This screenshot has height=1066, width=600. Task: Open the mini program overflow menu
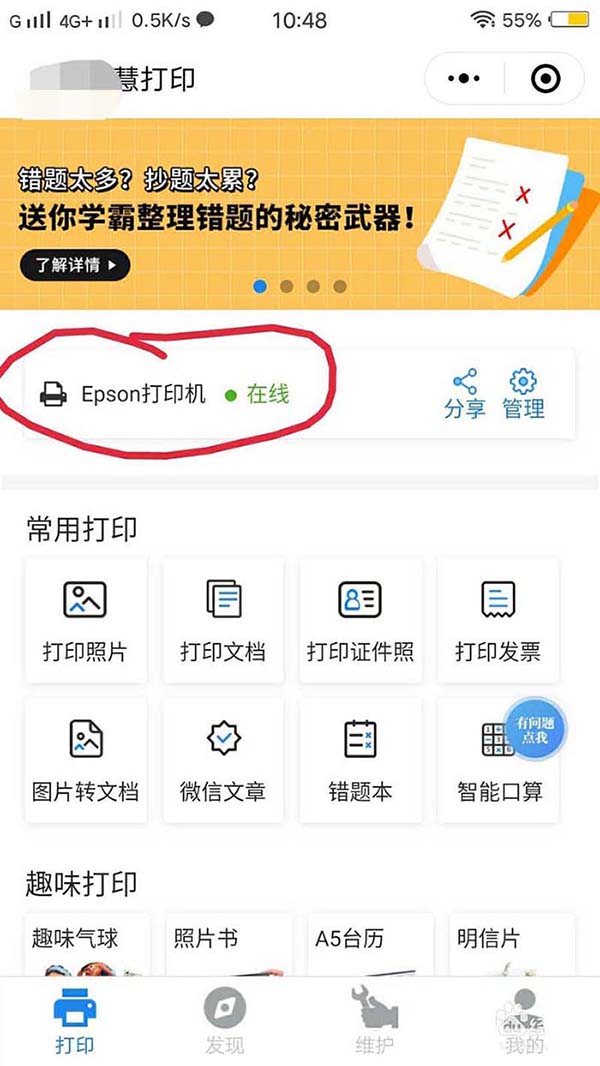[x=464, y=78]
